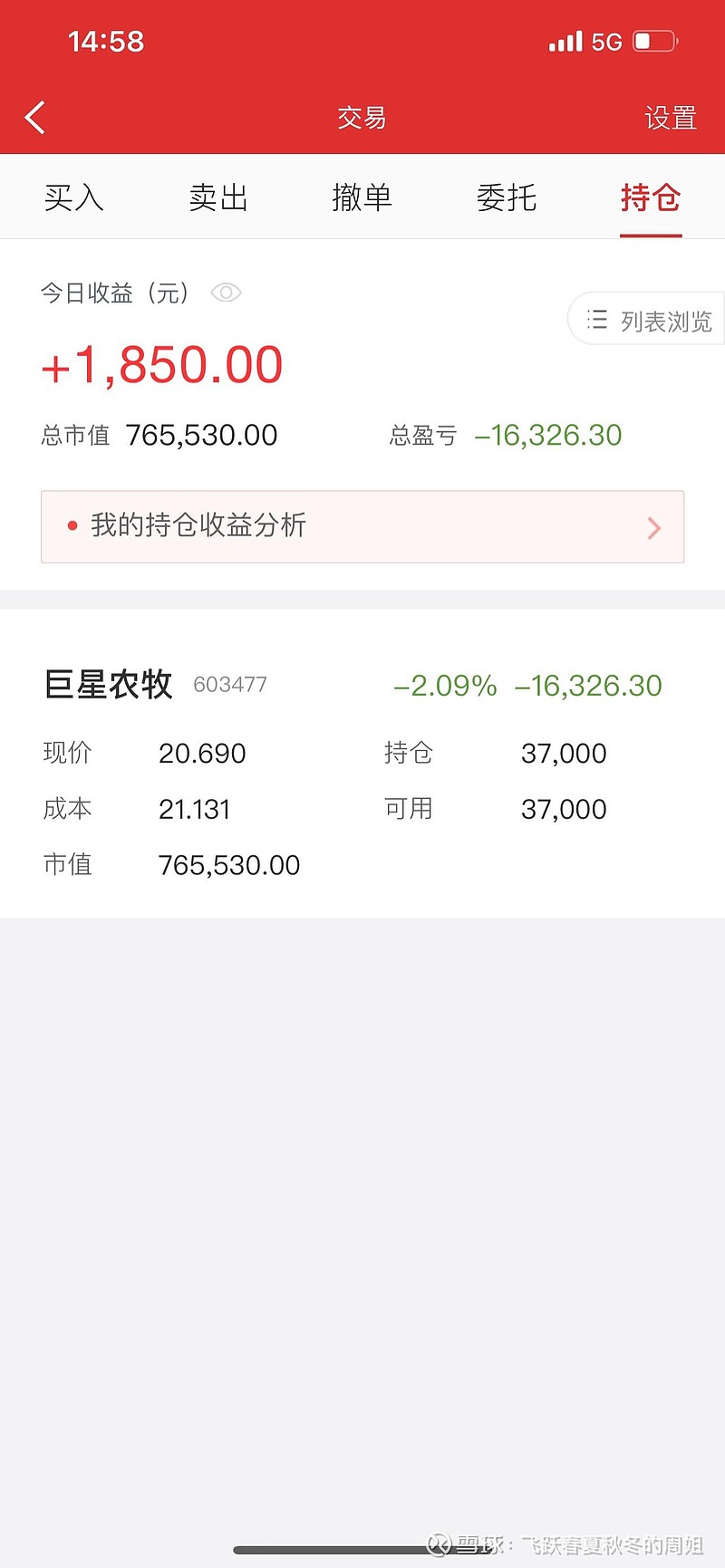Open 我的持仓收益分析
This screenshot has width=725, height=1568.
[x=362, y=526]
